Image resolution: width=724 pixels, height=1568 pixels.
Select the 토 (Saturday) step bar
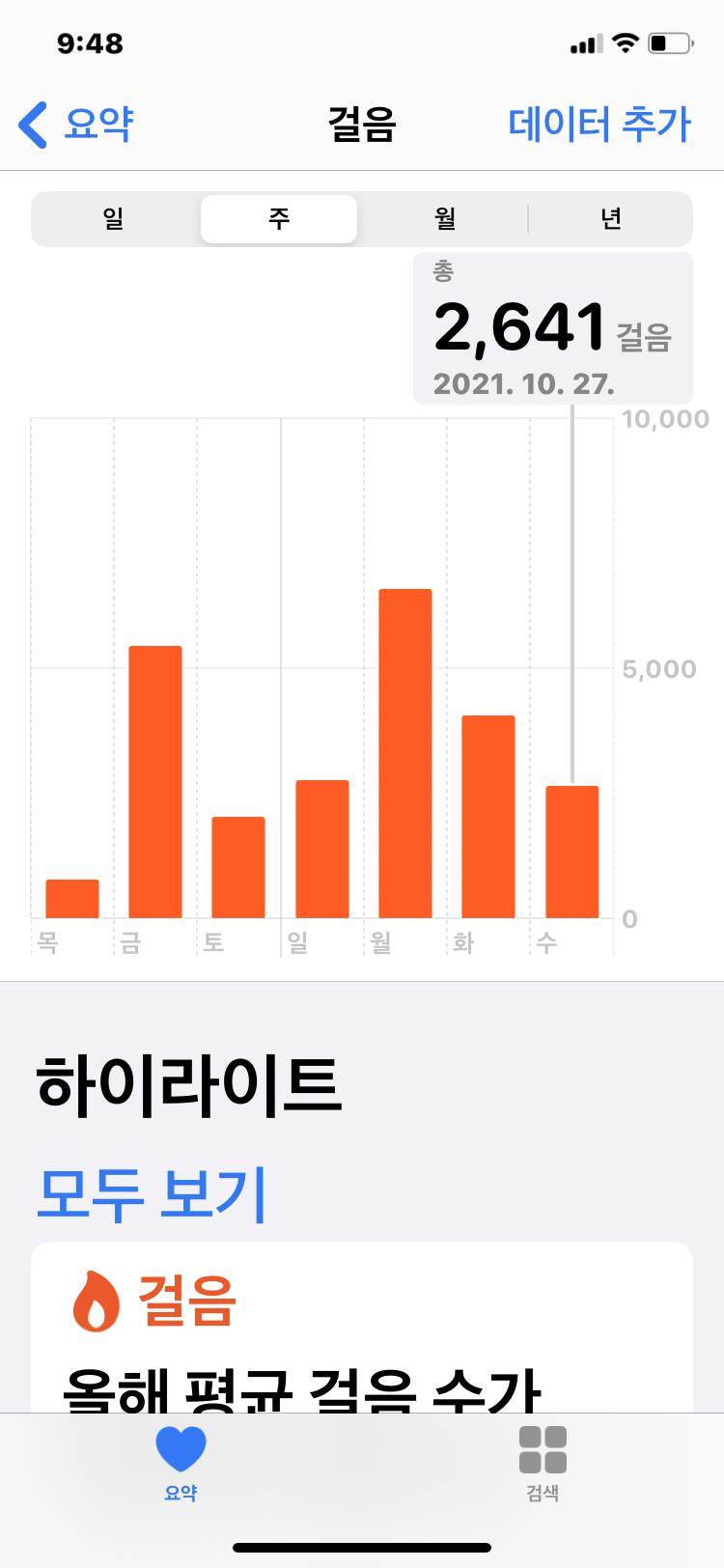(x=238, y=867)
